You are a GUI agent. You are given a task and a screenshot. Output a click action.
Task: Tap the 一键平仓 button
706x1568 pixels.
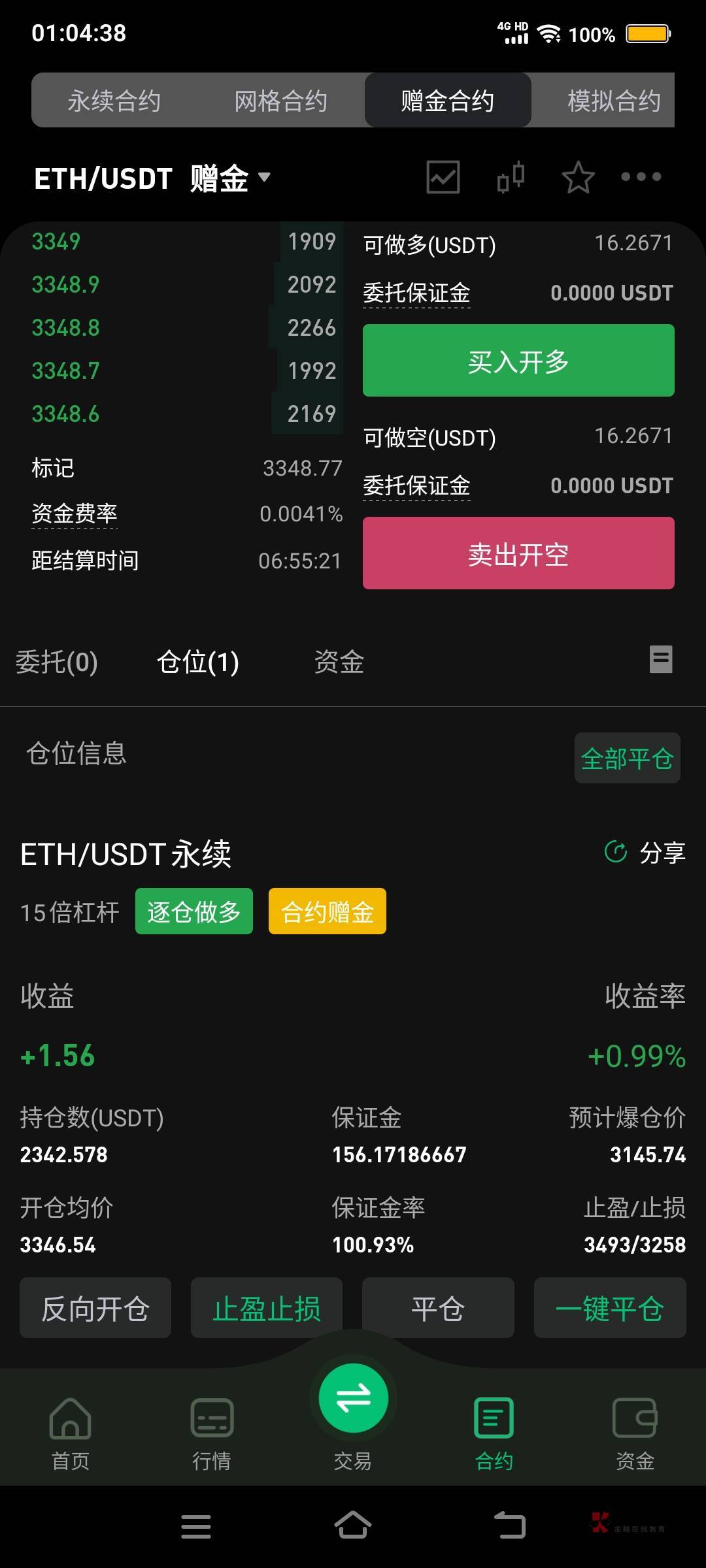pos(610,1308)
